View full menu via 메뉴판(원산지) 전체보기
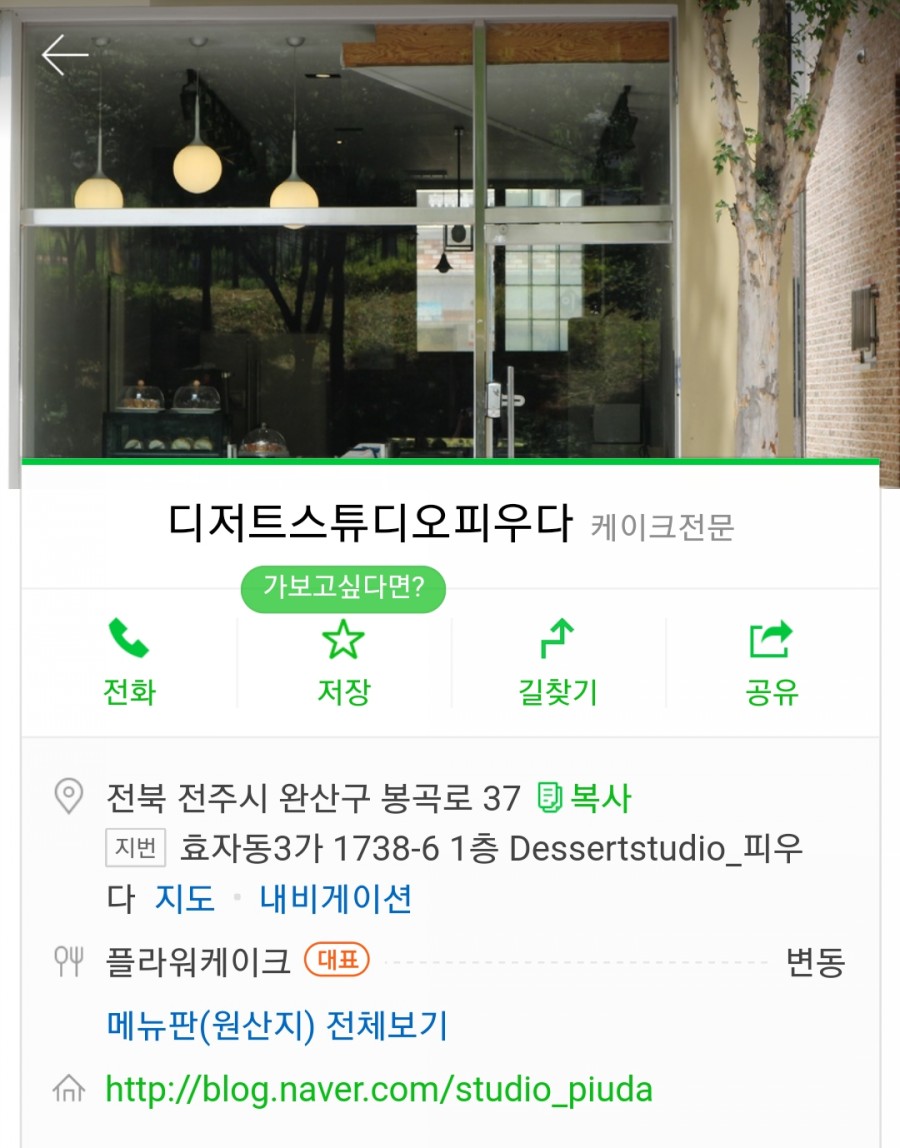This screenshot has width=900, height=1148. (277, 1026)
